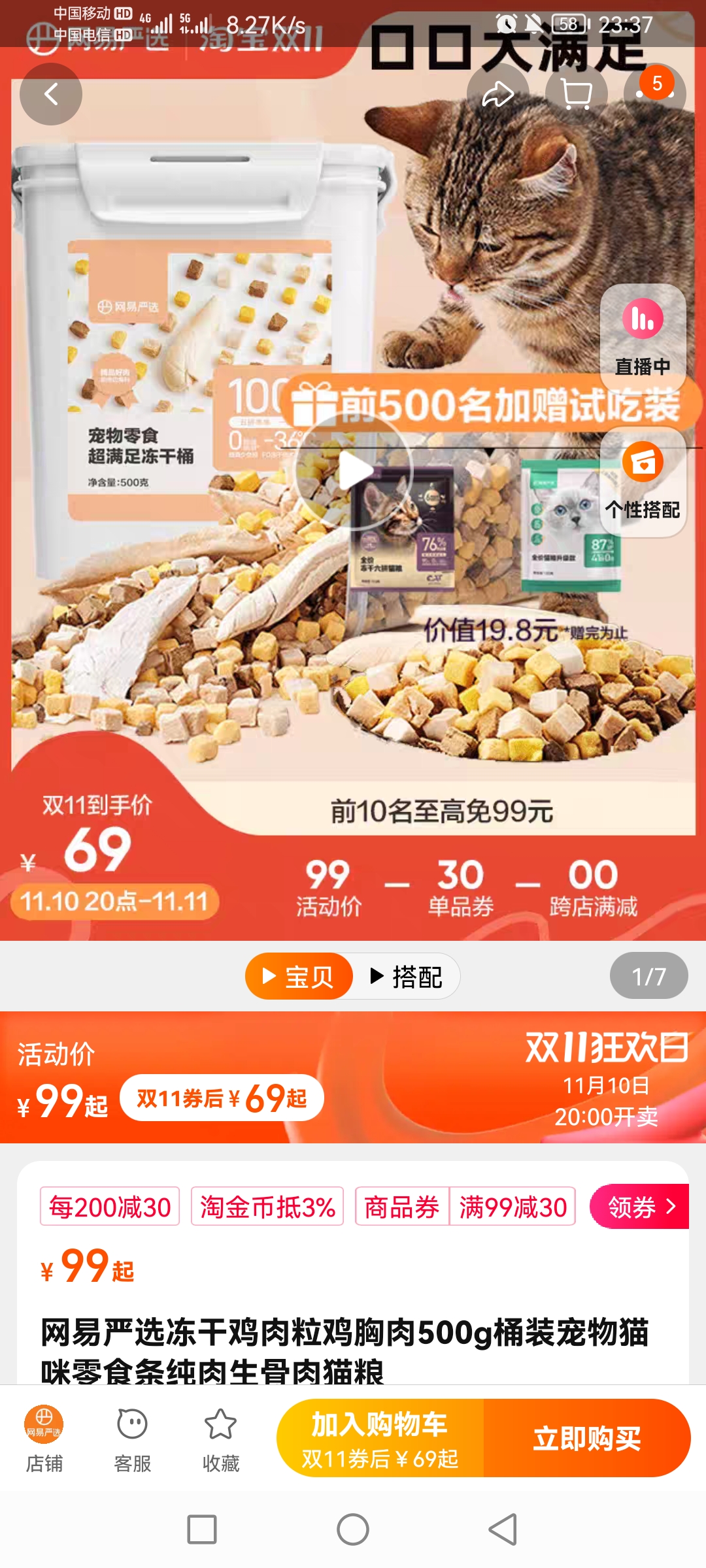The image size is (706, 1568).
Task: Tap the 每200减30 promotion tag
Action: point(110,1207)
